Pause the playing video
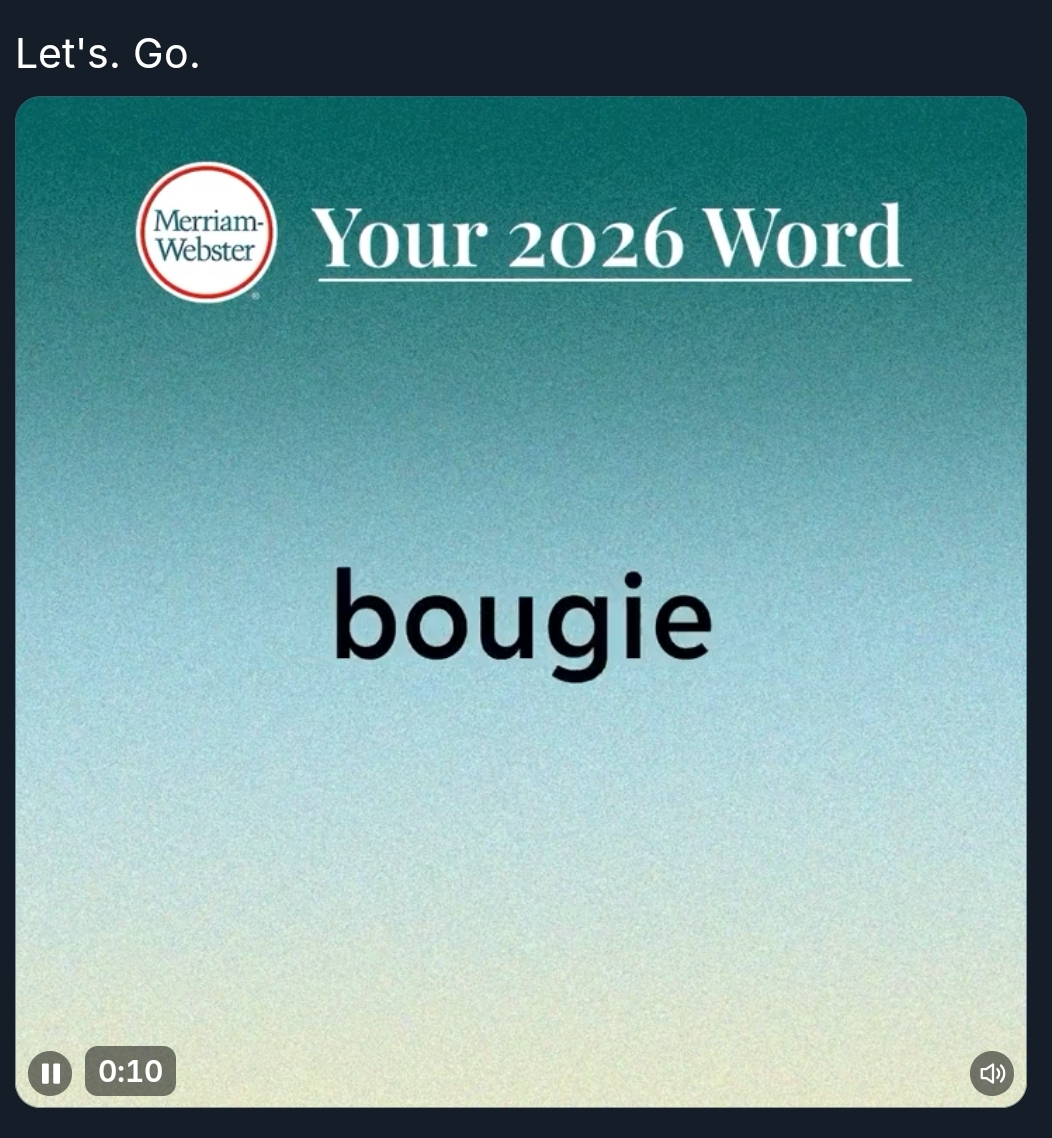 coord(50,1073)
